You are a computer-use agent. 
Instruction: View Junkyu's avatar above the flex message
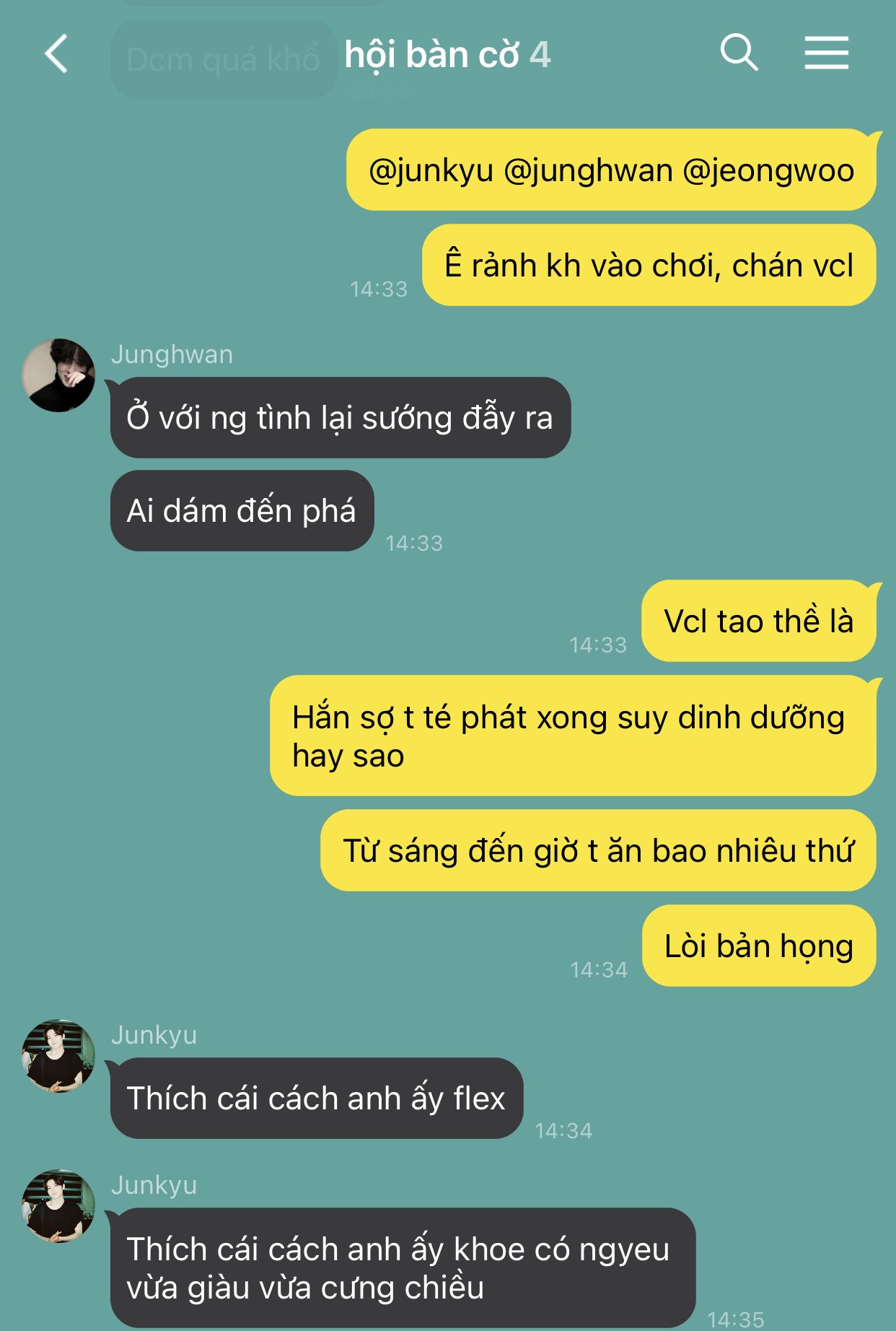58,1055
